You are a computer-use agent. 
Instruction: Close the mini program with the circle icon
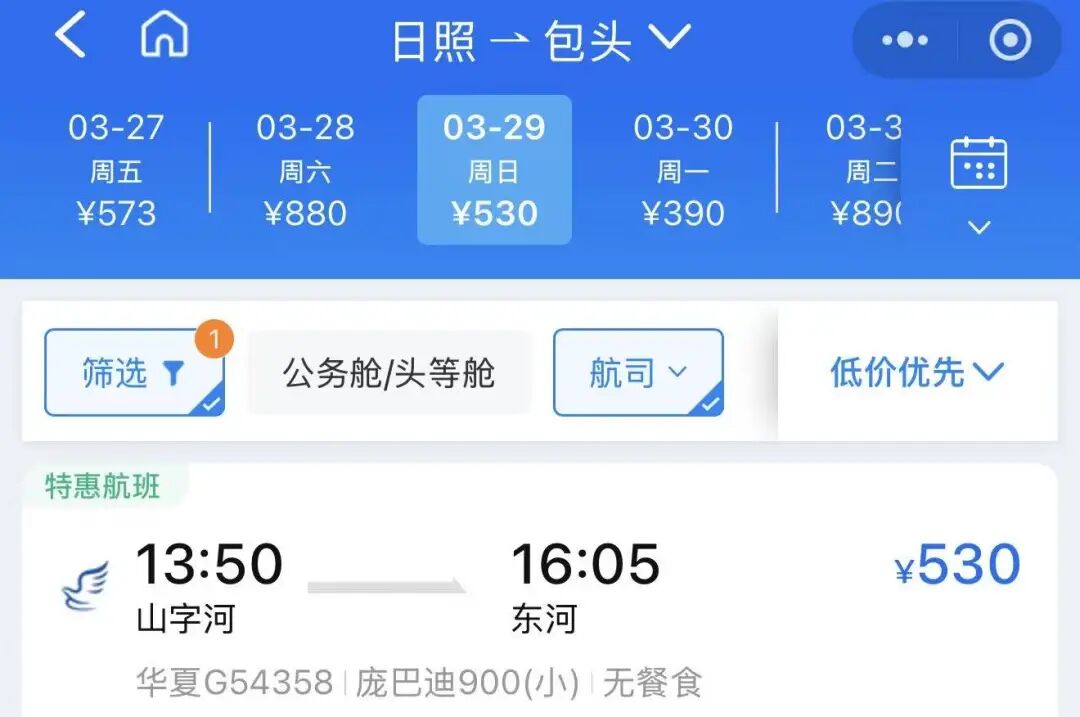1009,40
